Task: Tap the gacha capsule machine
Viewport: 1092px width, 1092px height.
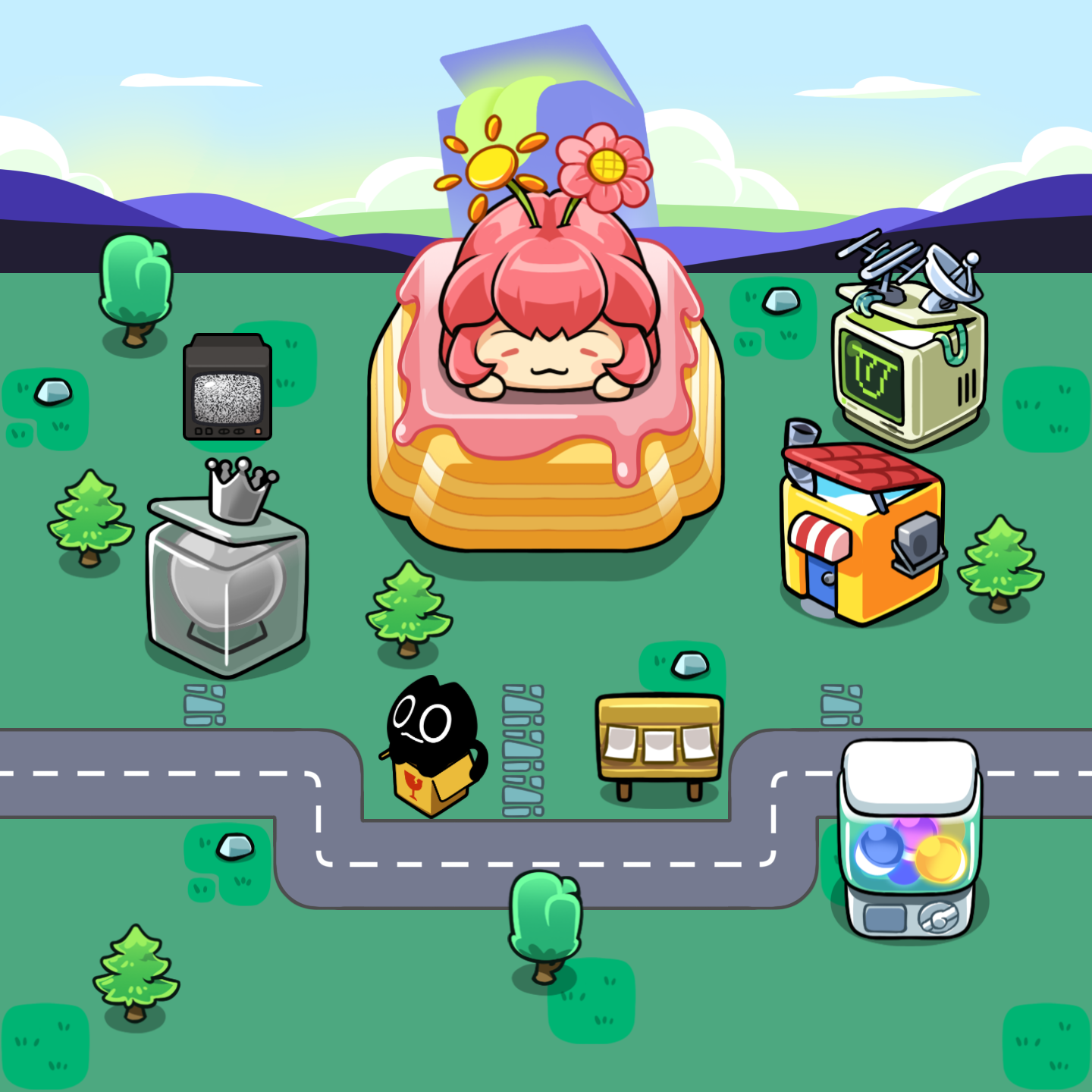Action: pyautogui.click(x=908, y=839)
